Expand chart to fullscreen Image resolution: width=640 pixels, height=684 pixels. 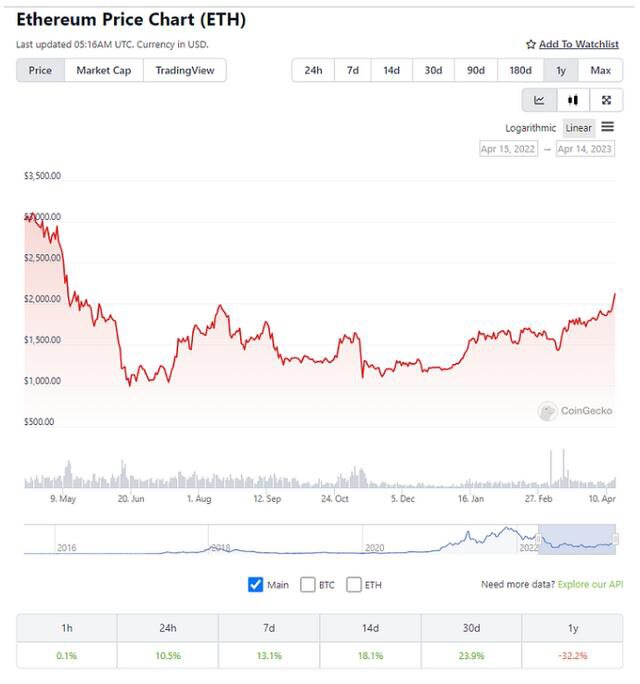606,100
